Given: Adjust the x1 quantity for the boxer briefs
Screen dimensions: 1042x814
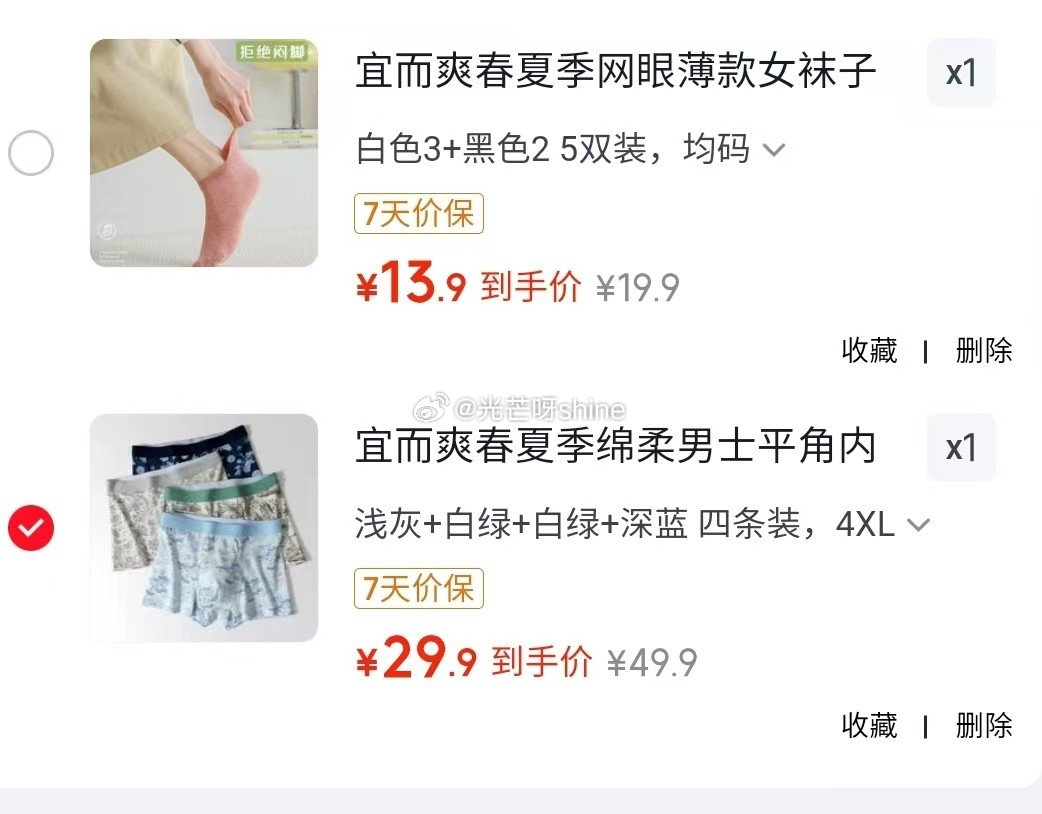Looking at the screenshot, I should pos(960,448).
